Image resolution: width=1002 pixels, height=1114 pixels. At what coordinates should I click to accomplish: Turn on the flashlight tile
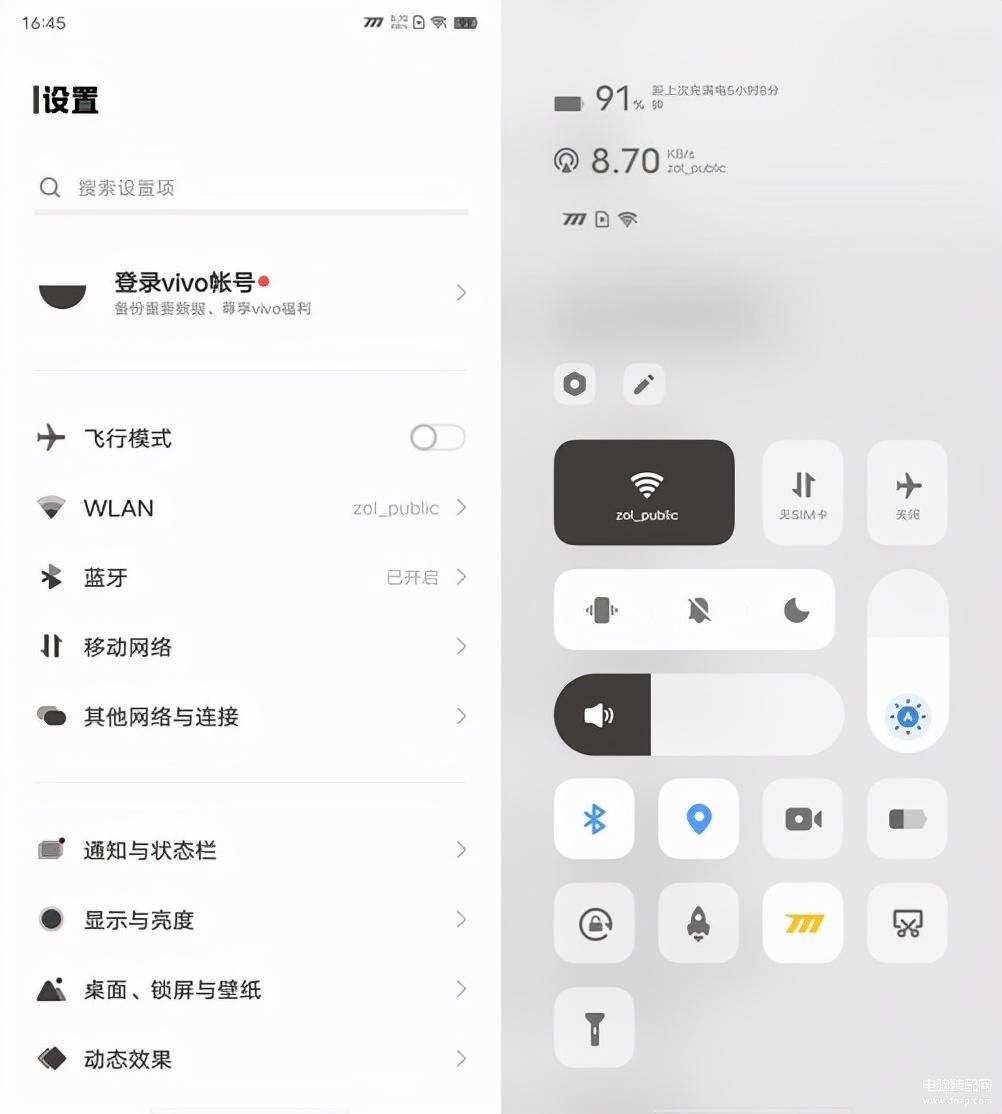pos(594,1027)
